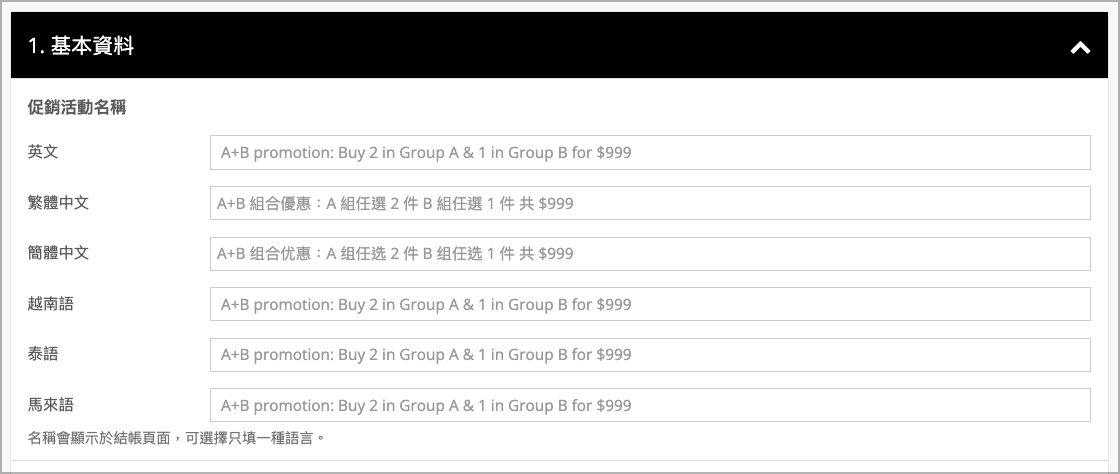Screen dimensions: 1120x474
Task: Collapse the 基本資料 section chevron
Action: point(1080,47)
